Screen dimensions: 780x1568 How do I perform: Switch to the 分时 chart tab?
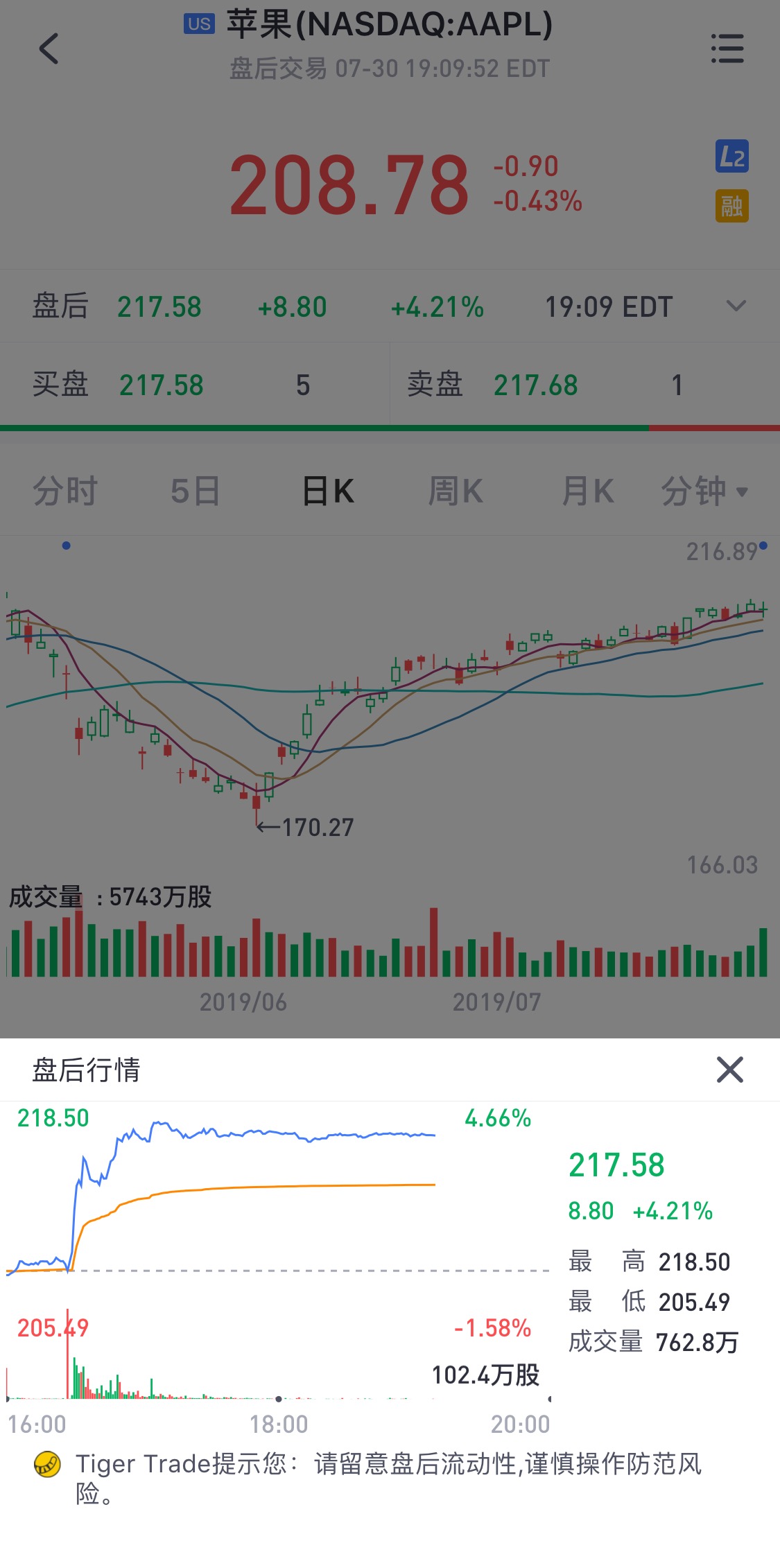tap(65, 491)
